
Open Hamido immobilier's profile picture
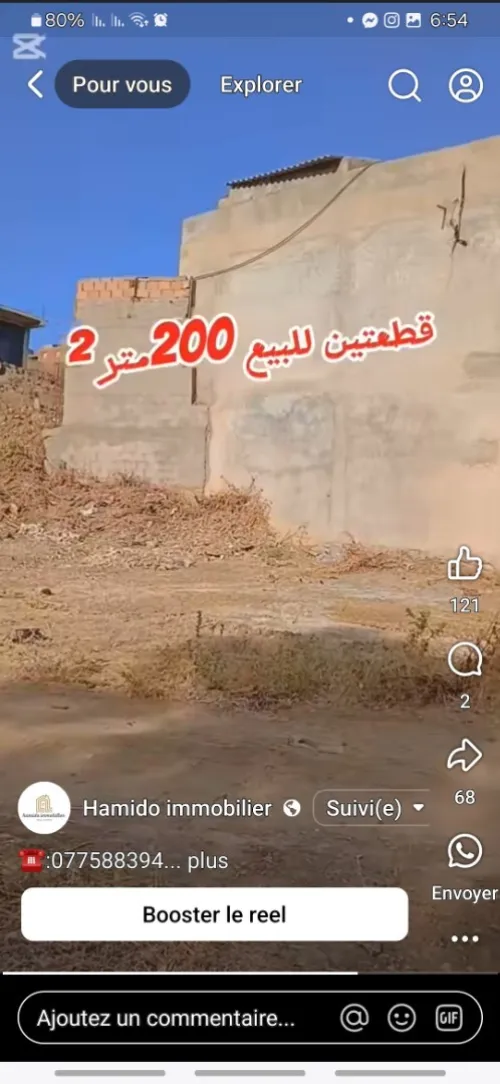pyautogui.click(x=44, y=807)
